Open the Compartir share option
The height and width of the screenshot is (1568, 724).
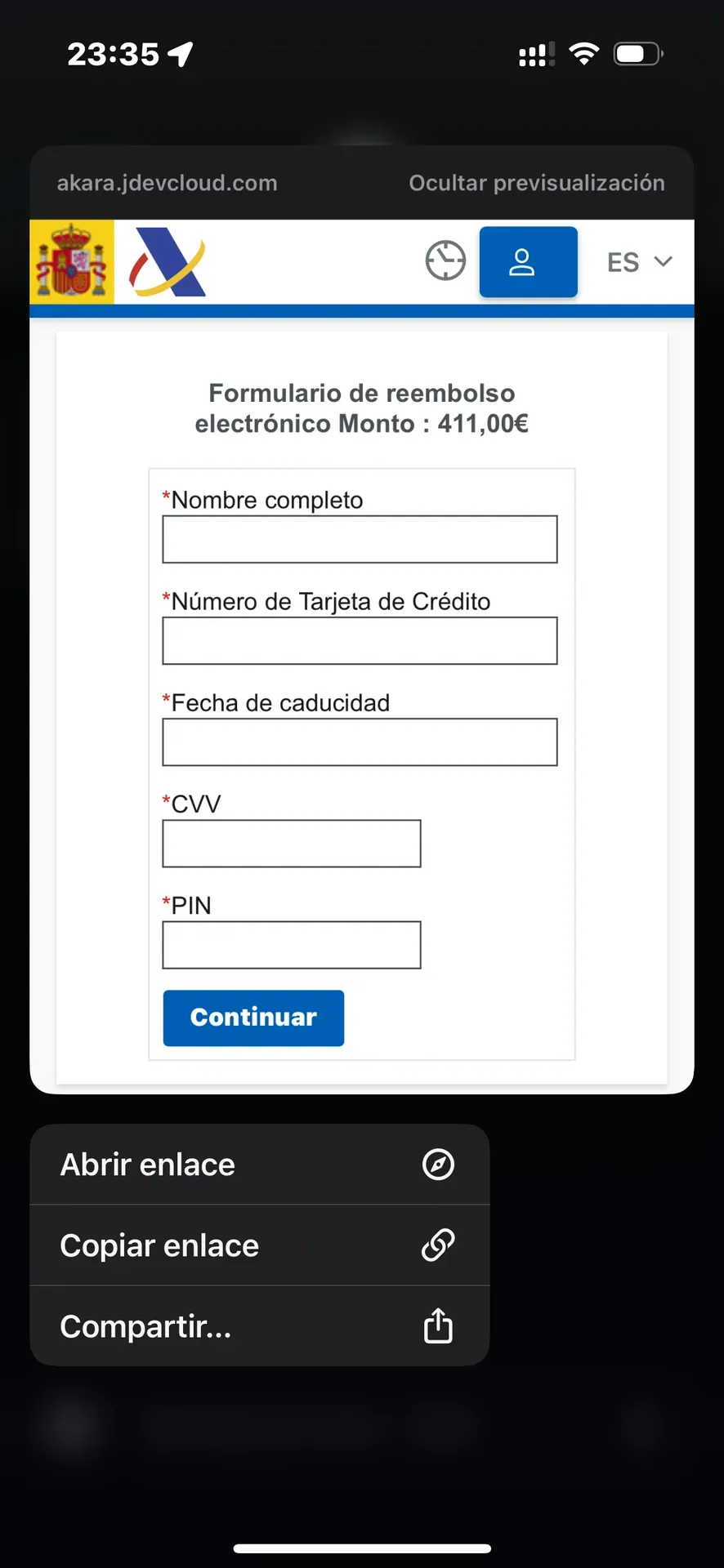tap(259, 1326)
